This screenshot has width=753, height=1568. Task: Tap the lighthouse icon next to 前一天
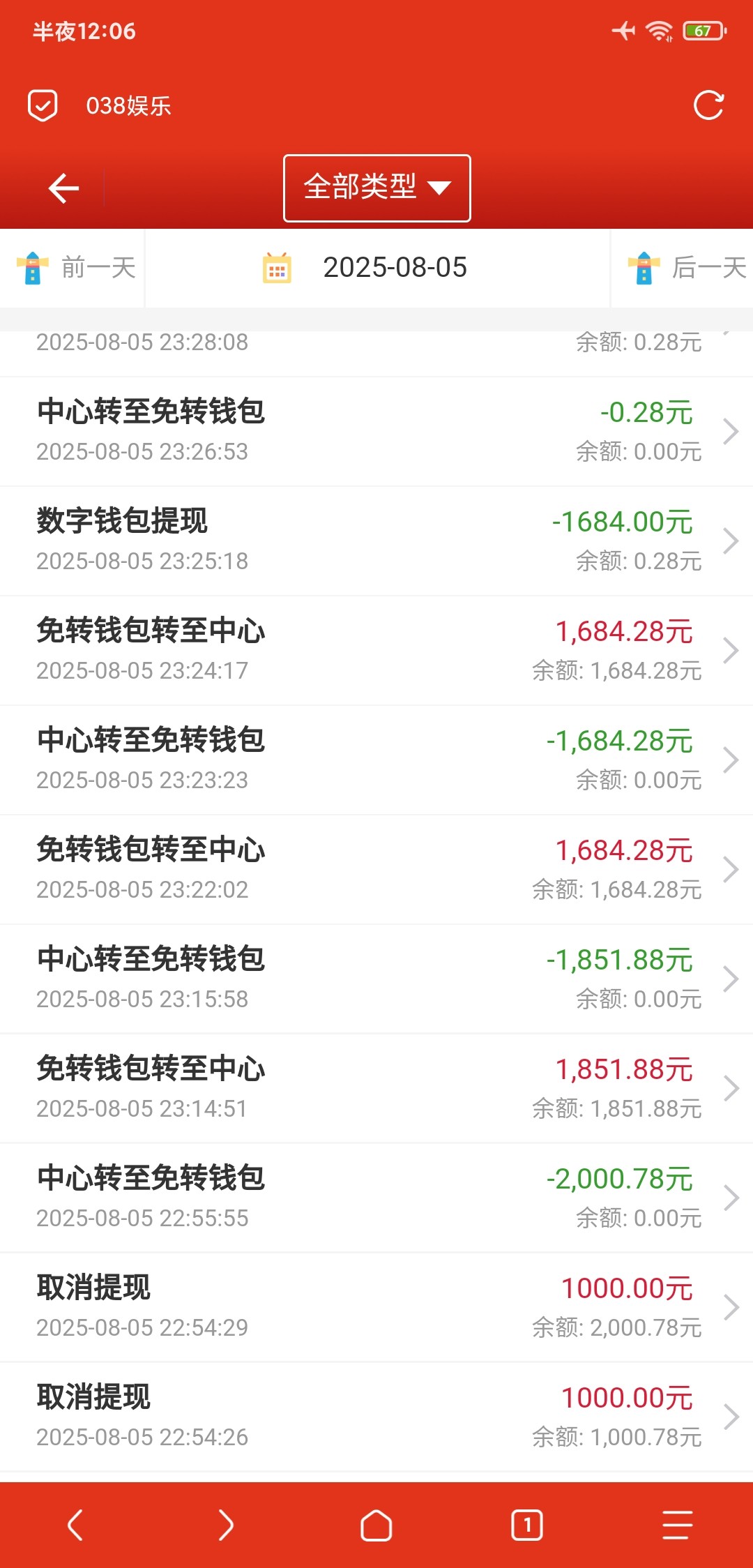(x=31, y=268)
